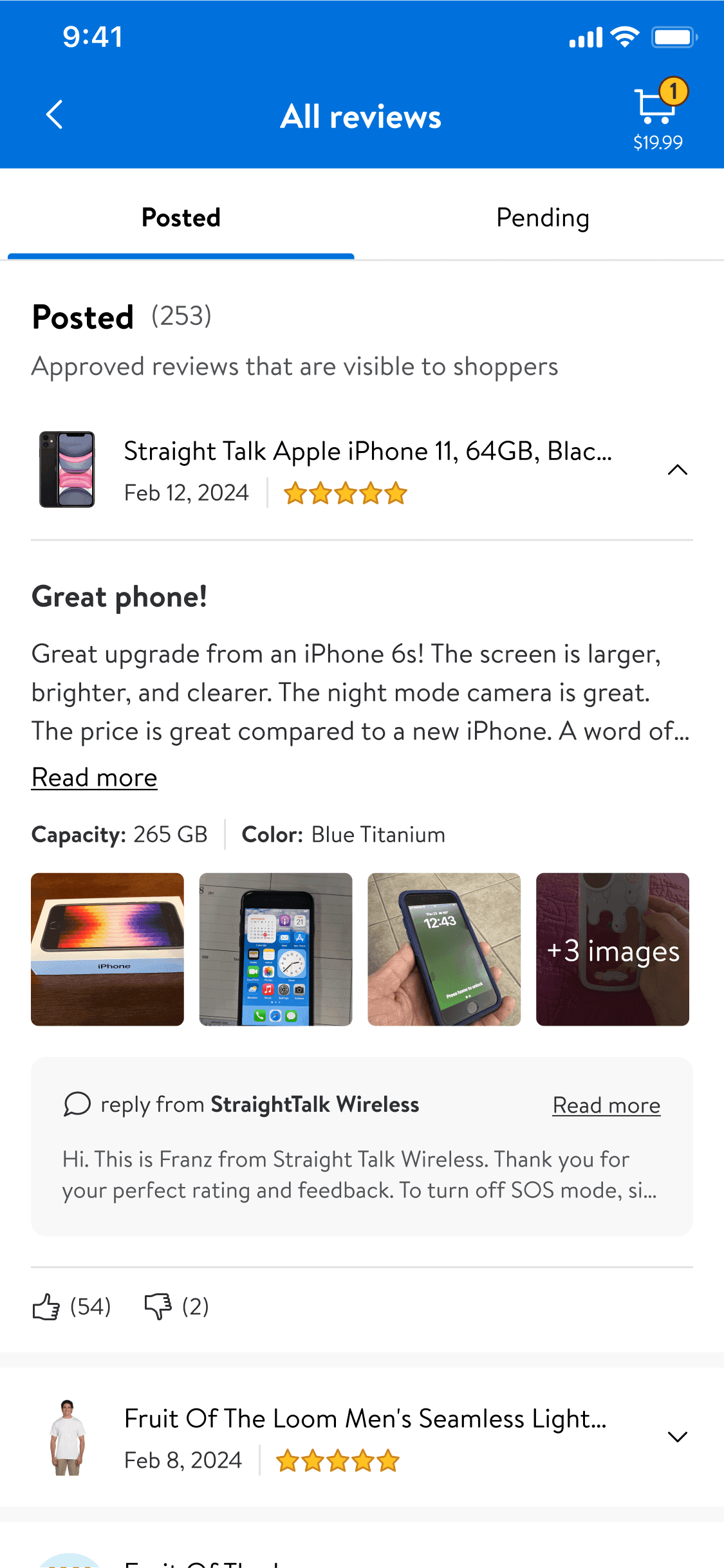724x1568 pixels.
Task: View the home screen review photo
Action: (x=275, y=949)
